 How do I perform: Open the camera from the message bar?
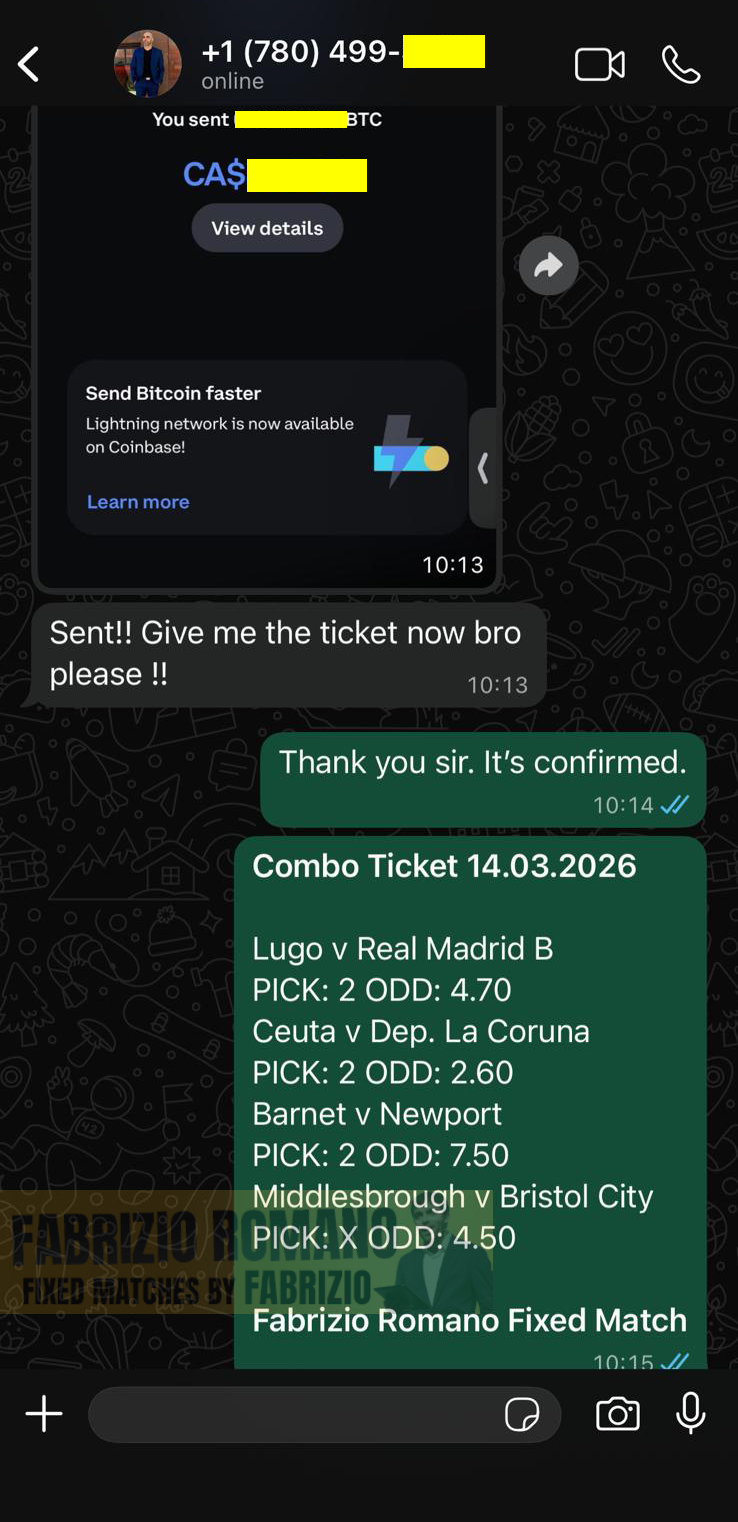[x=618, y=1414]
